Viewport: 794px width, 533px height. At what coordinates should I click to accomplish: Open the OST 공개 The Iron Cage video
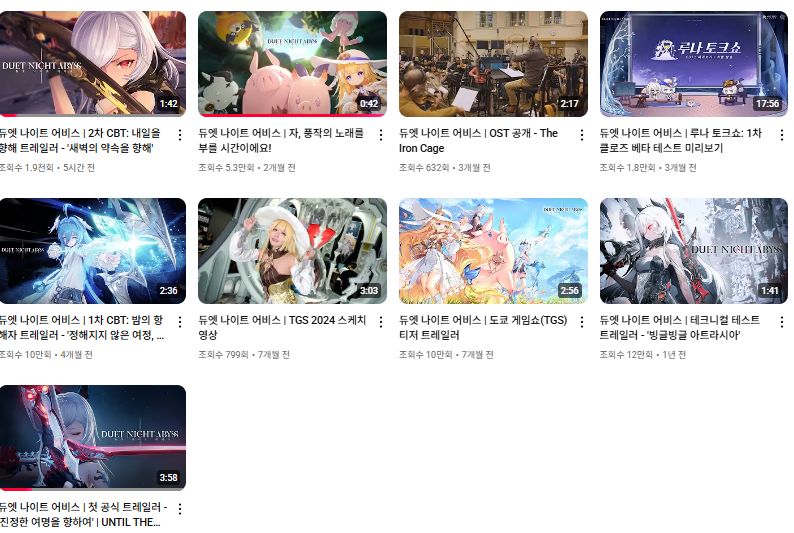(492, 64)
